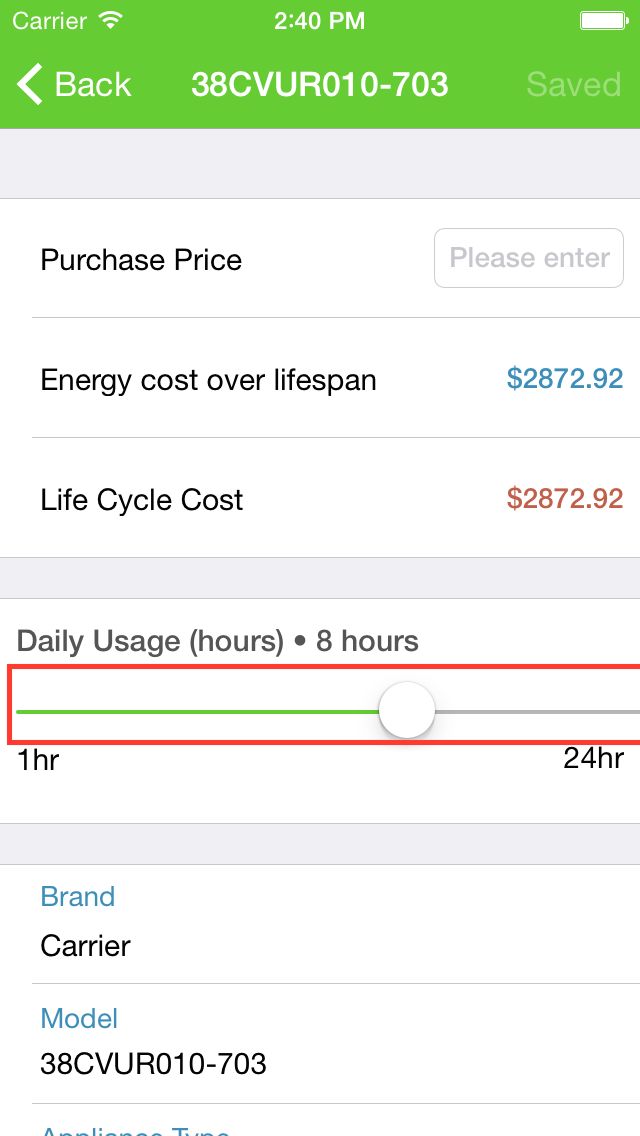Tap the Purchase Price input field
640x1136 pixels.
(x=528, y=258)
